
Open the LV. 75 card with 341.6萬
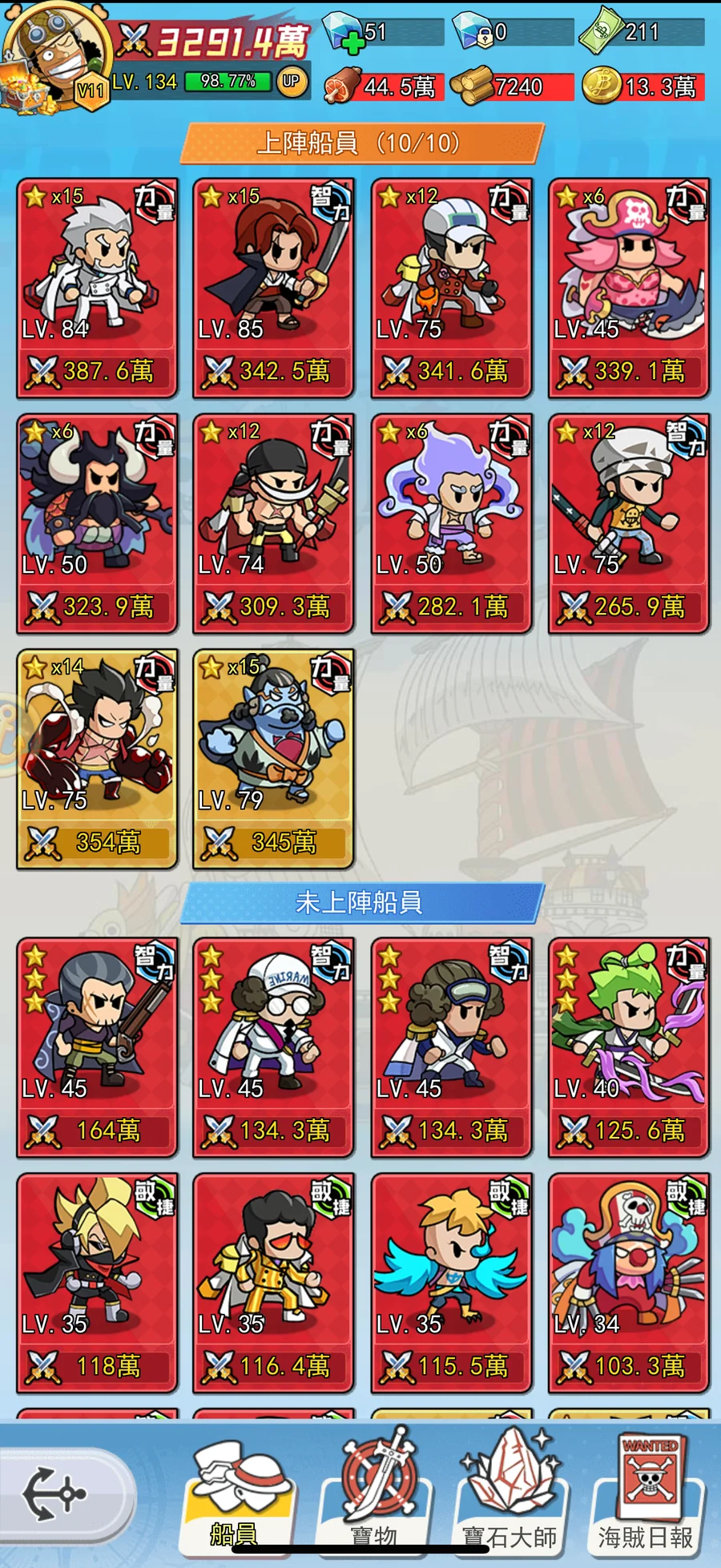click(451, 287)
